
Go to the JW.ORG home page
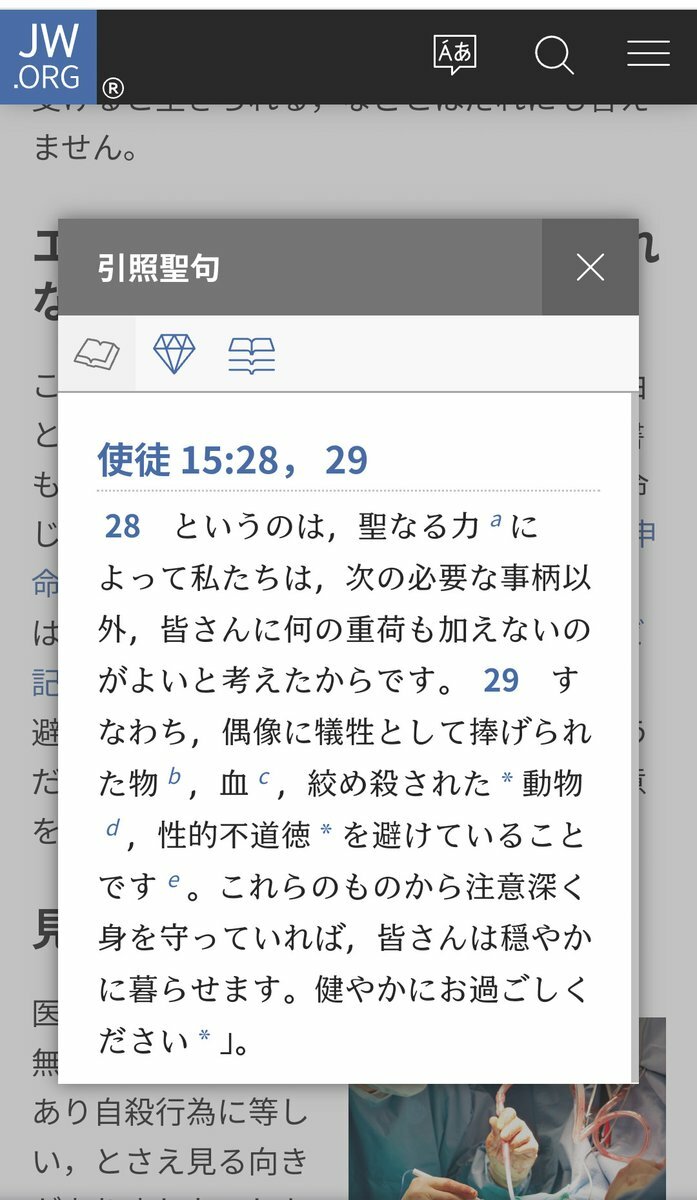pos(48,55)
